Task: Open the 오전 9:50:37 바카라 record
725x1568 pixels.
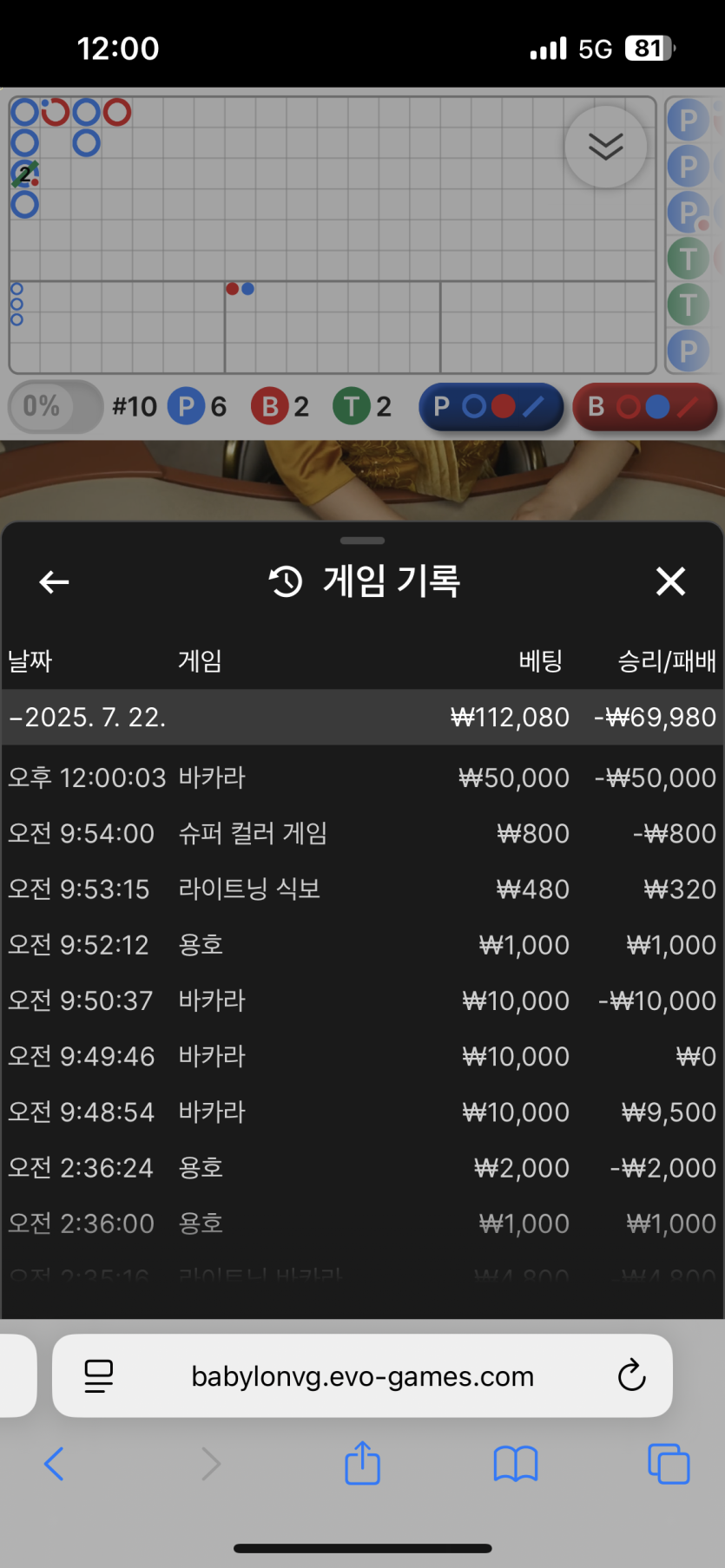Action: [x=361, y=1001]
